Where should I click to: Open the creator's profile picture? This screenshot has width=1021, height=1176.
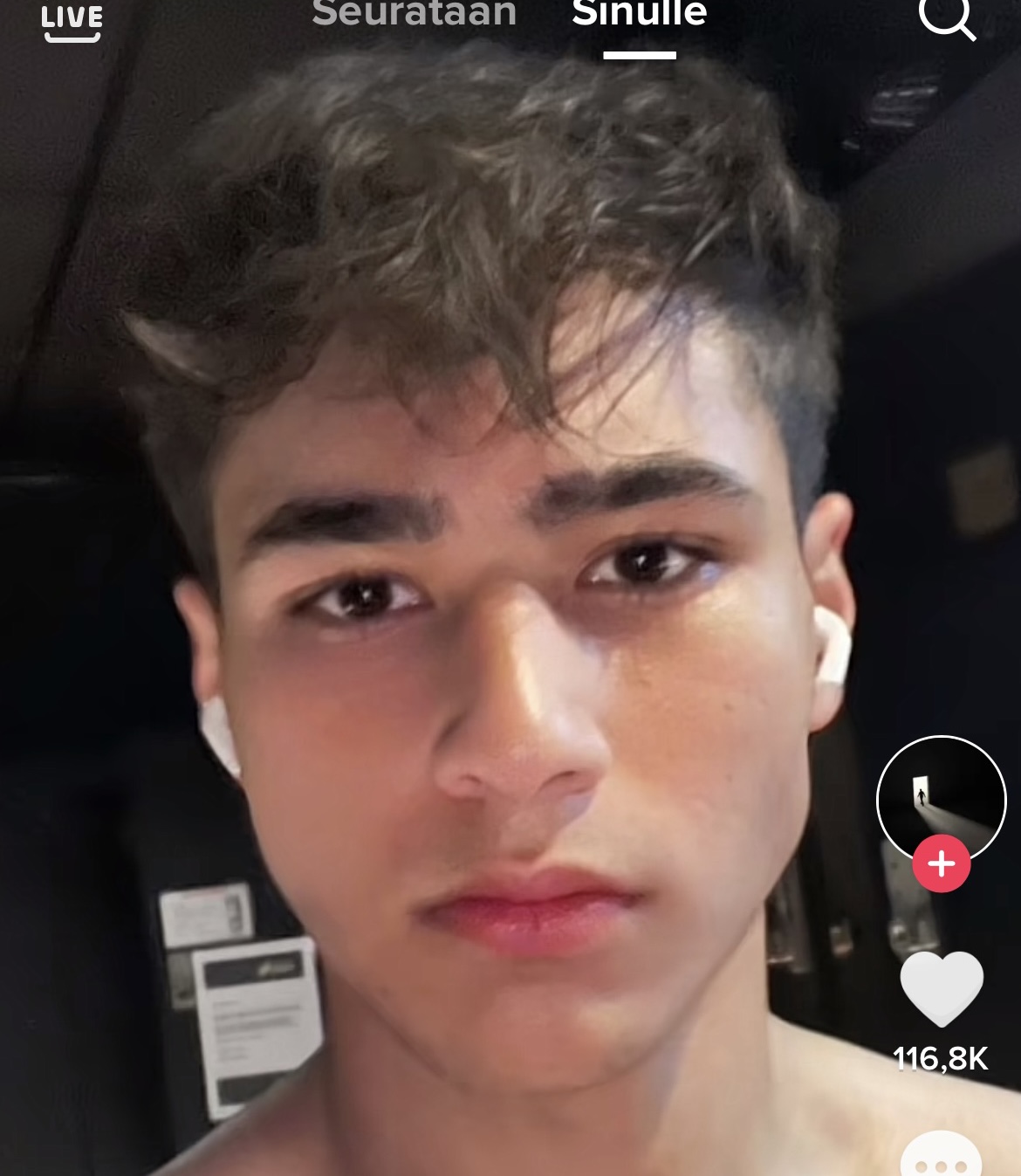click(x=941, y=798)
